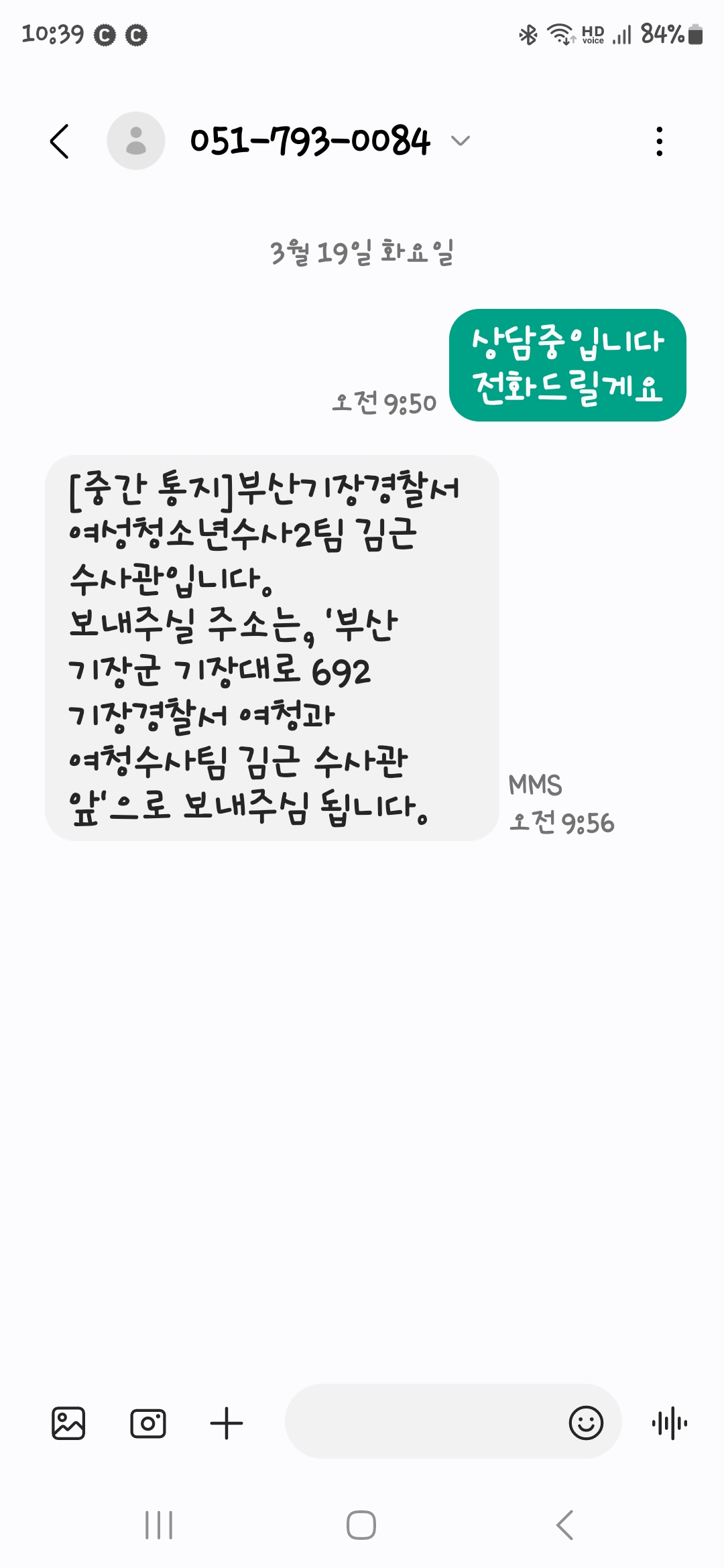Viewport: 724px width, 1568px height.
Task: Go back to the message list
Action: 60,141
